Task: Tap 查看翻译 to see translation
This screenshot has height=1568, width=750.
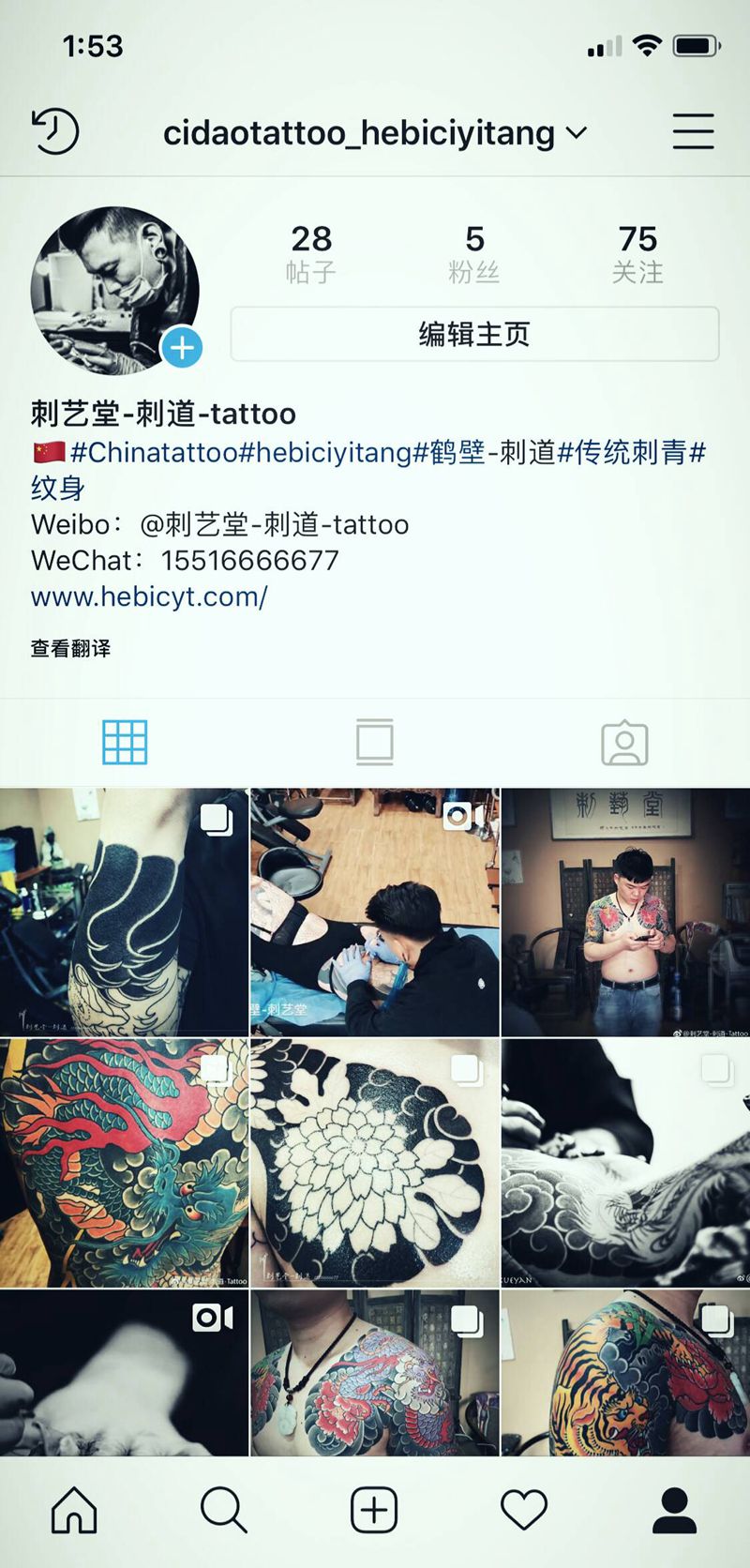Action: pos(71,648)
